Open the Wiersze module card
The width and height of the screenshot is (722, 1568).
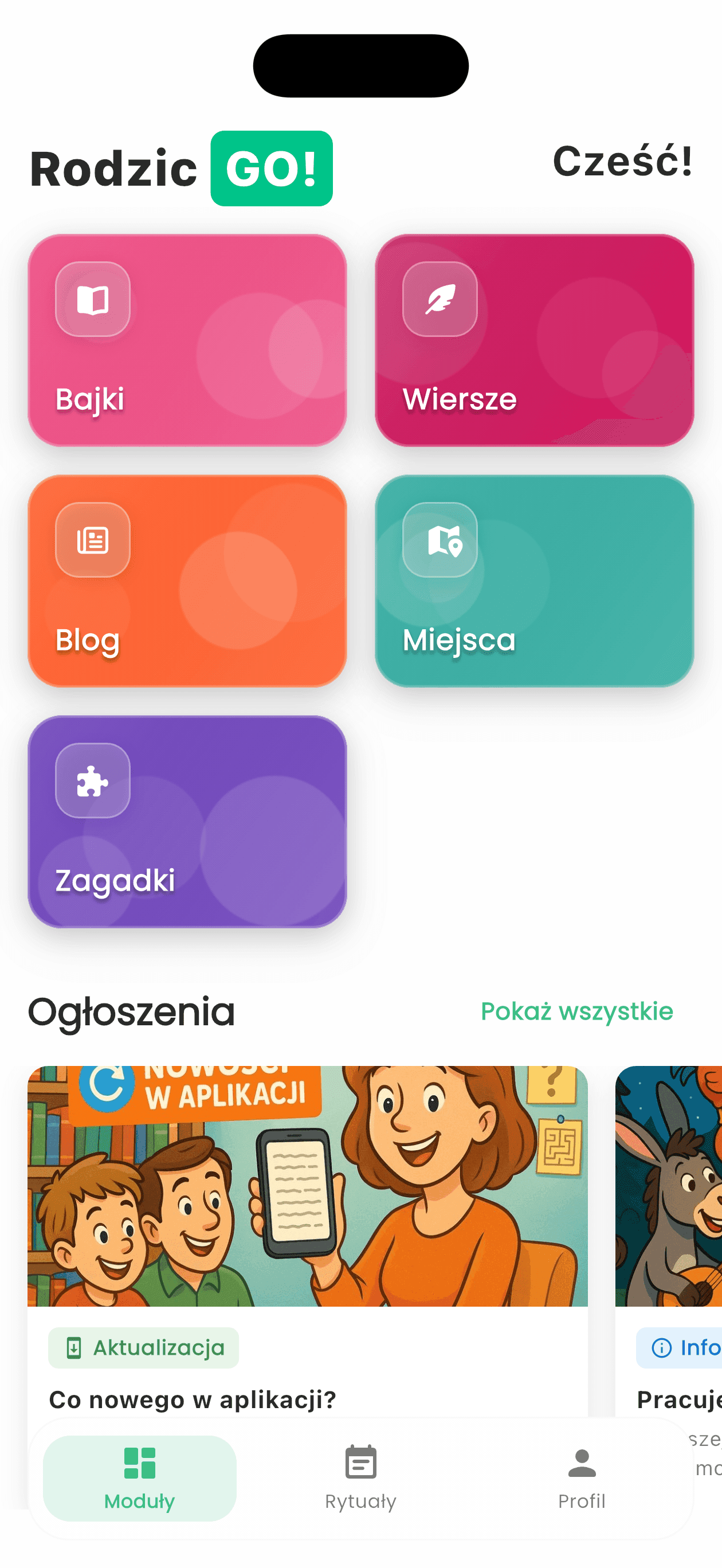tap(534, 340)
